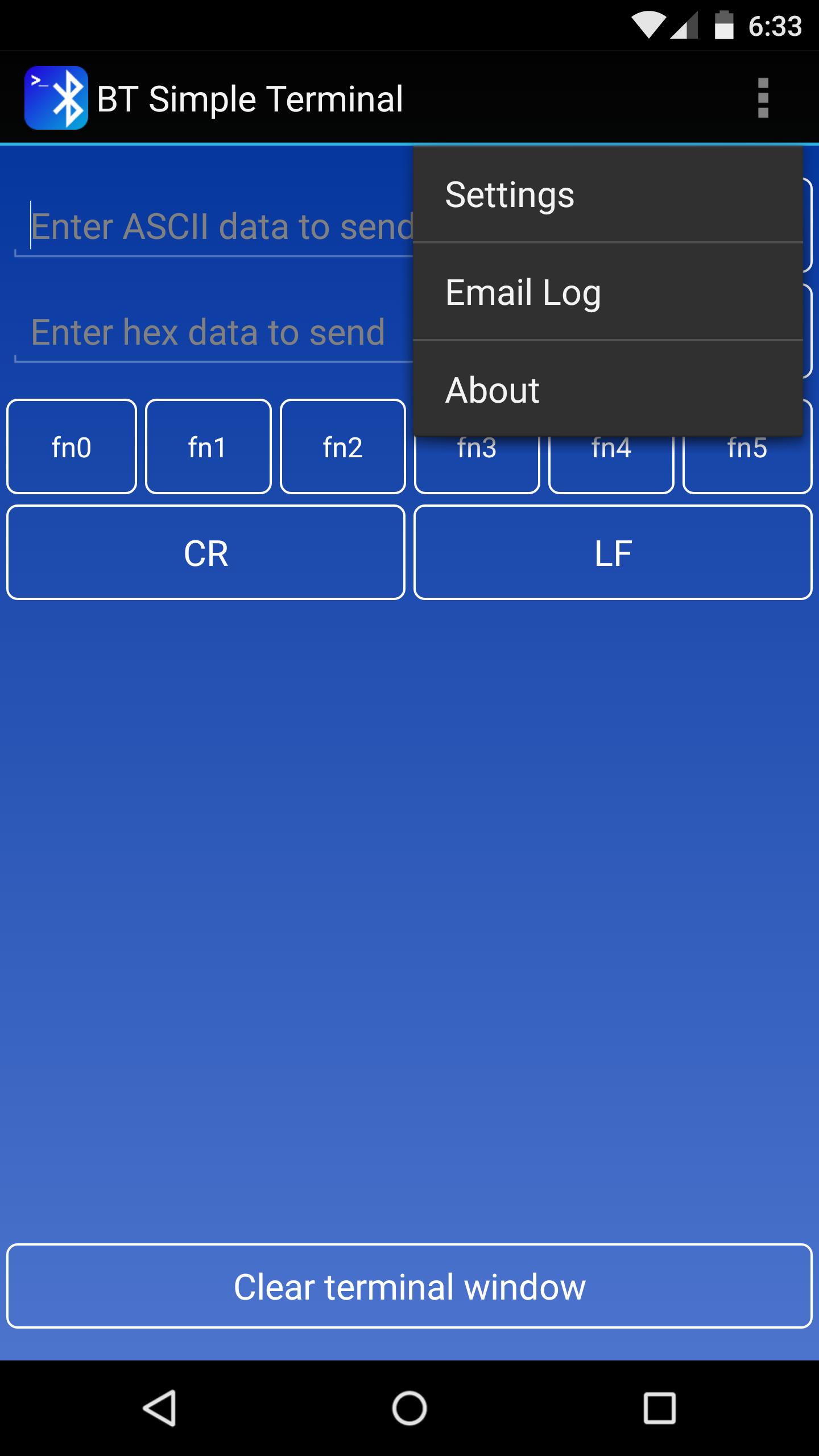Image resolution: width=819 pixels, height=1456 pixels.
Task: Tap the overflow menu icon
Action: tap(763, 98)
